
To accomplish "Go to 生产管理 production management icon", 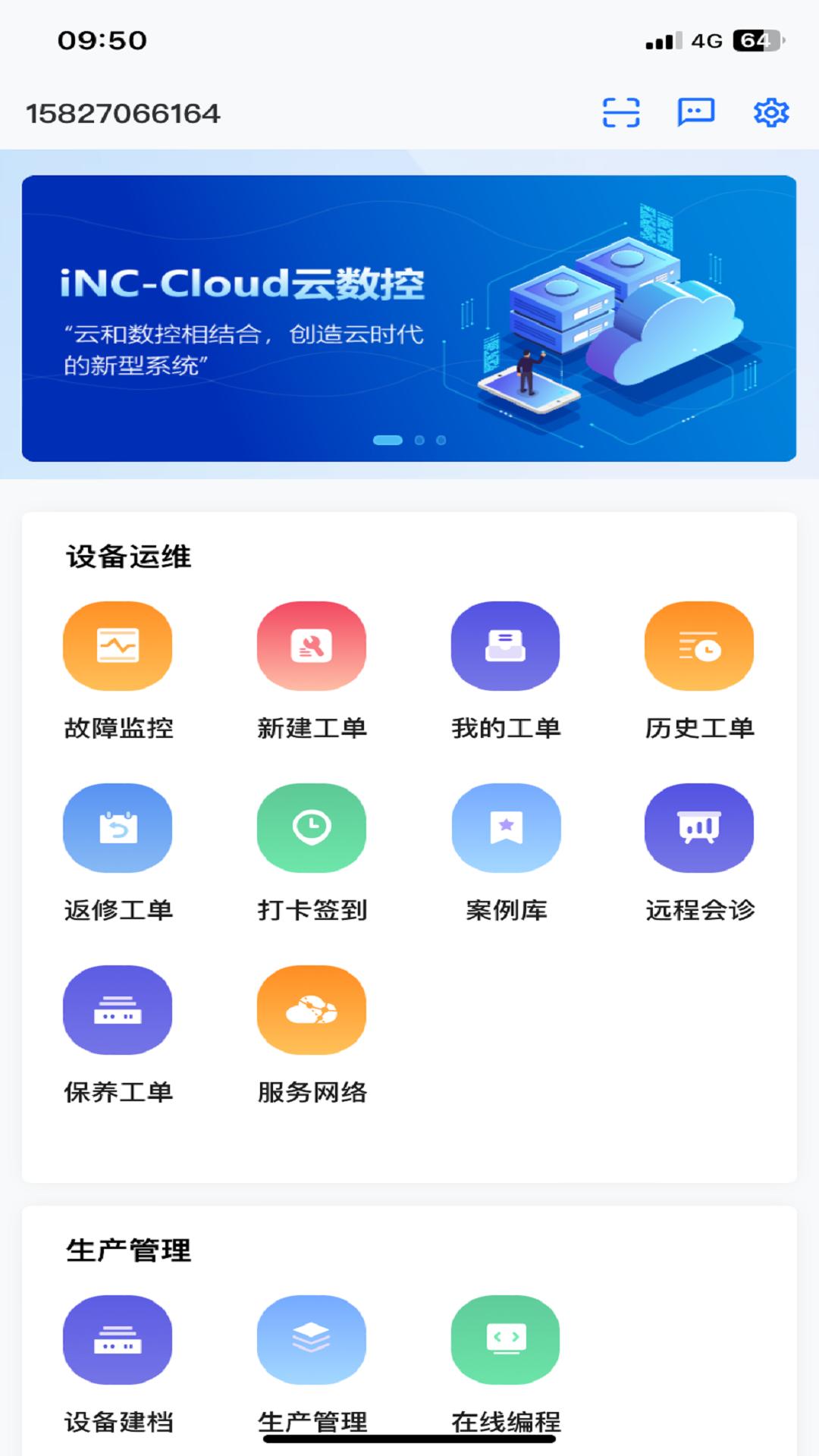I will (x=312, y=1340).
